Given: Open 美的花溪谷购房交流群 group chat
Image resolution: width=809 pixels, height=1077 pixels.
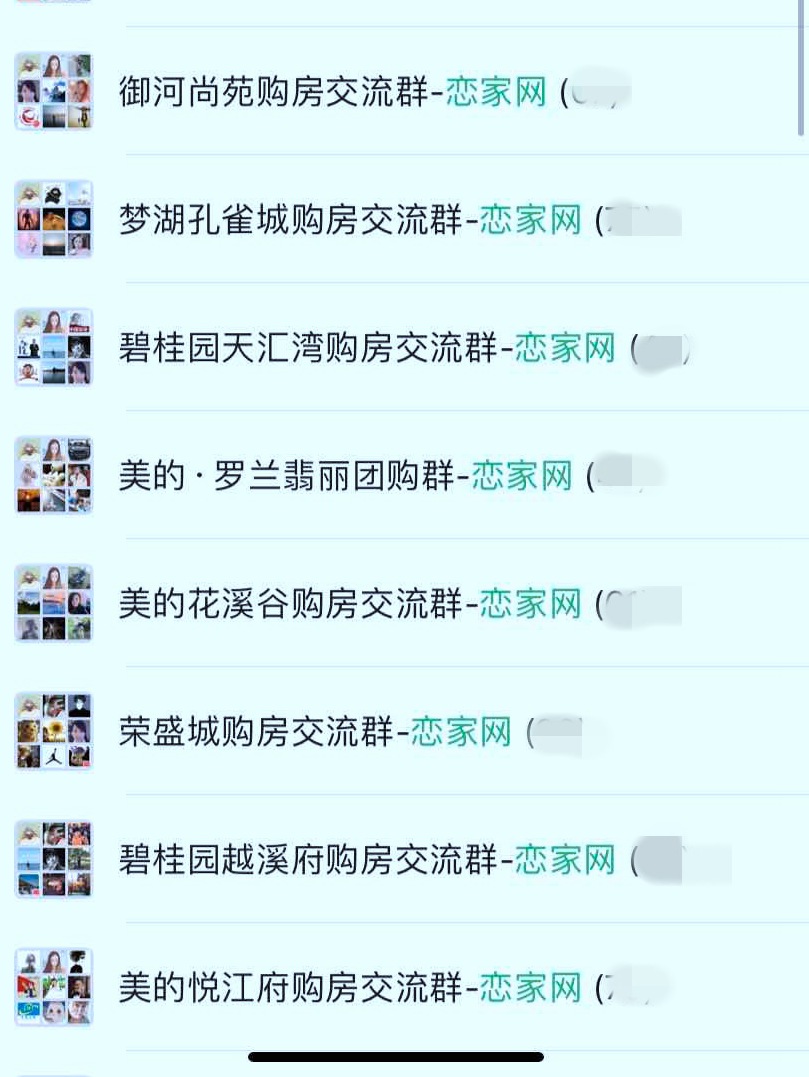Looking at the screenshot, I should [349, 603].
